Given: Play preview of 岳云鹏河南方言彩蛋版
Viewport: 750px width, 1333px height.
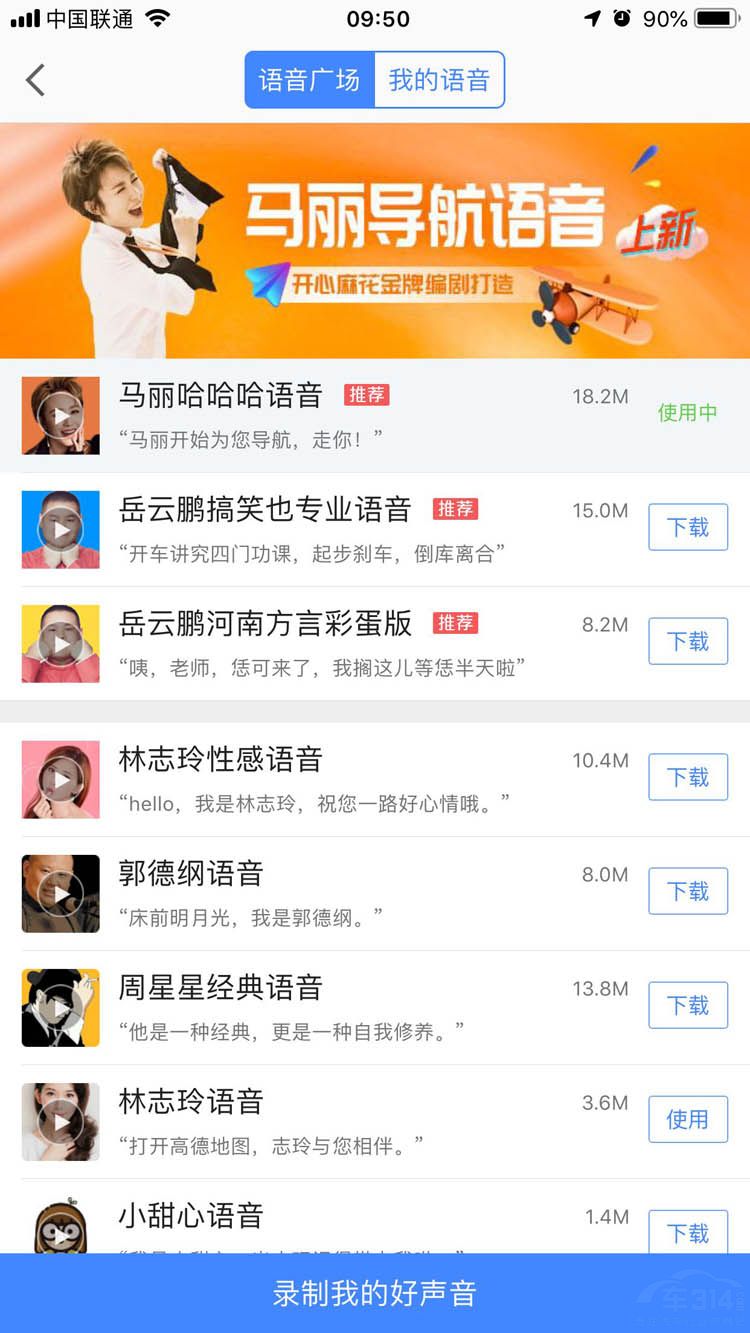Looking at the screenshot, I should [61, 644].
